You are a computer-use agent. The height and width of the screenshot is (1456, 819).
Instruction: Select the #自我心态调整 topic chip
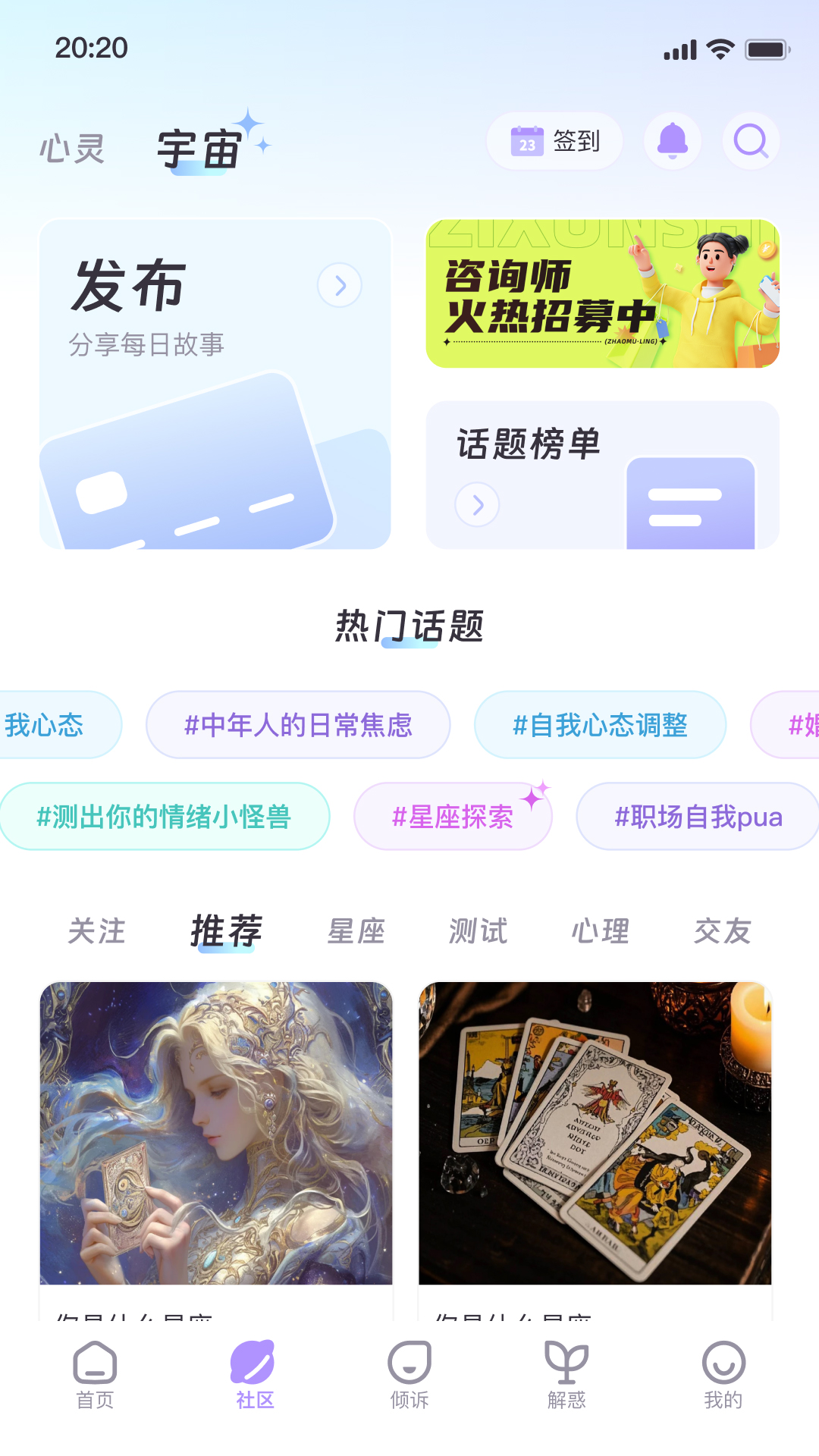tap(600, 725)
